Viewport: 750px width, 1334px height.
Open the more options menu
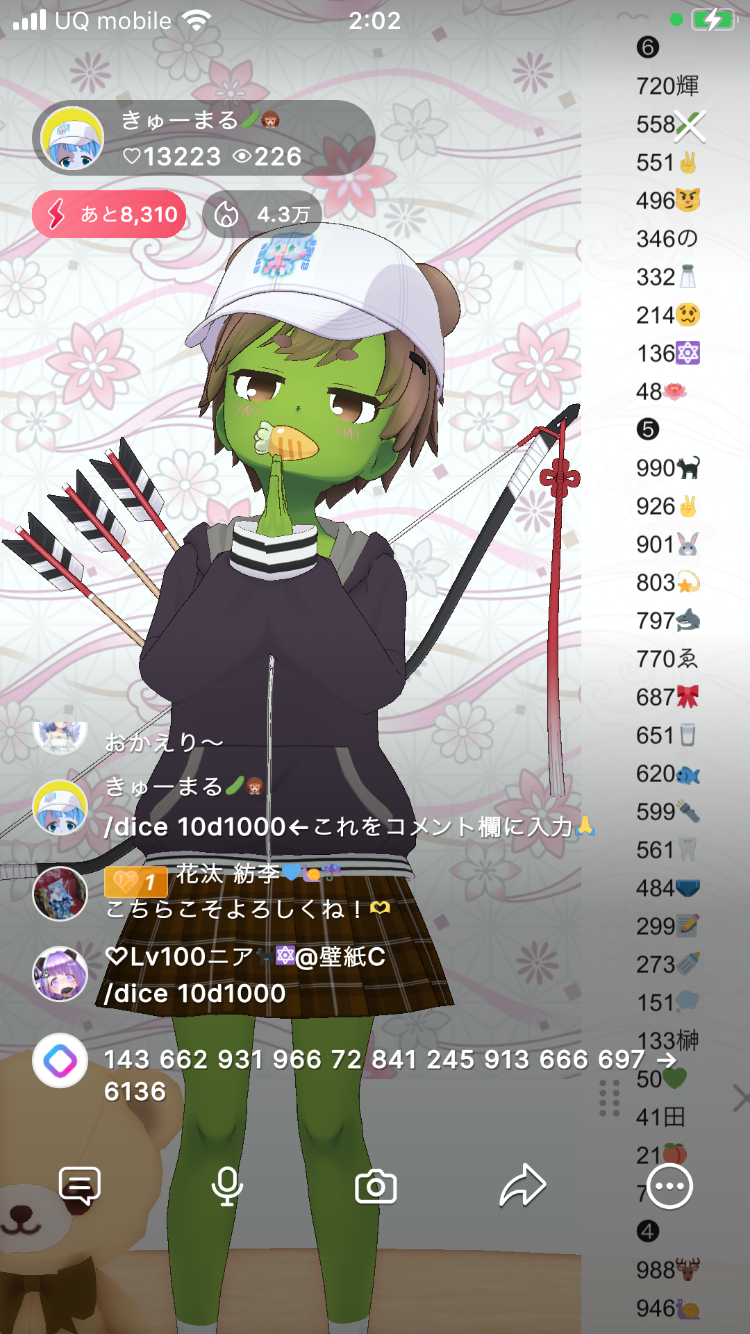click(x=669, y=1187)
